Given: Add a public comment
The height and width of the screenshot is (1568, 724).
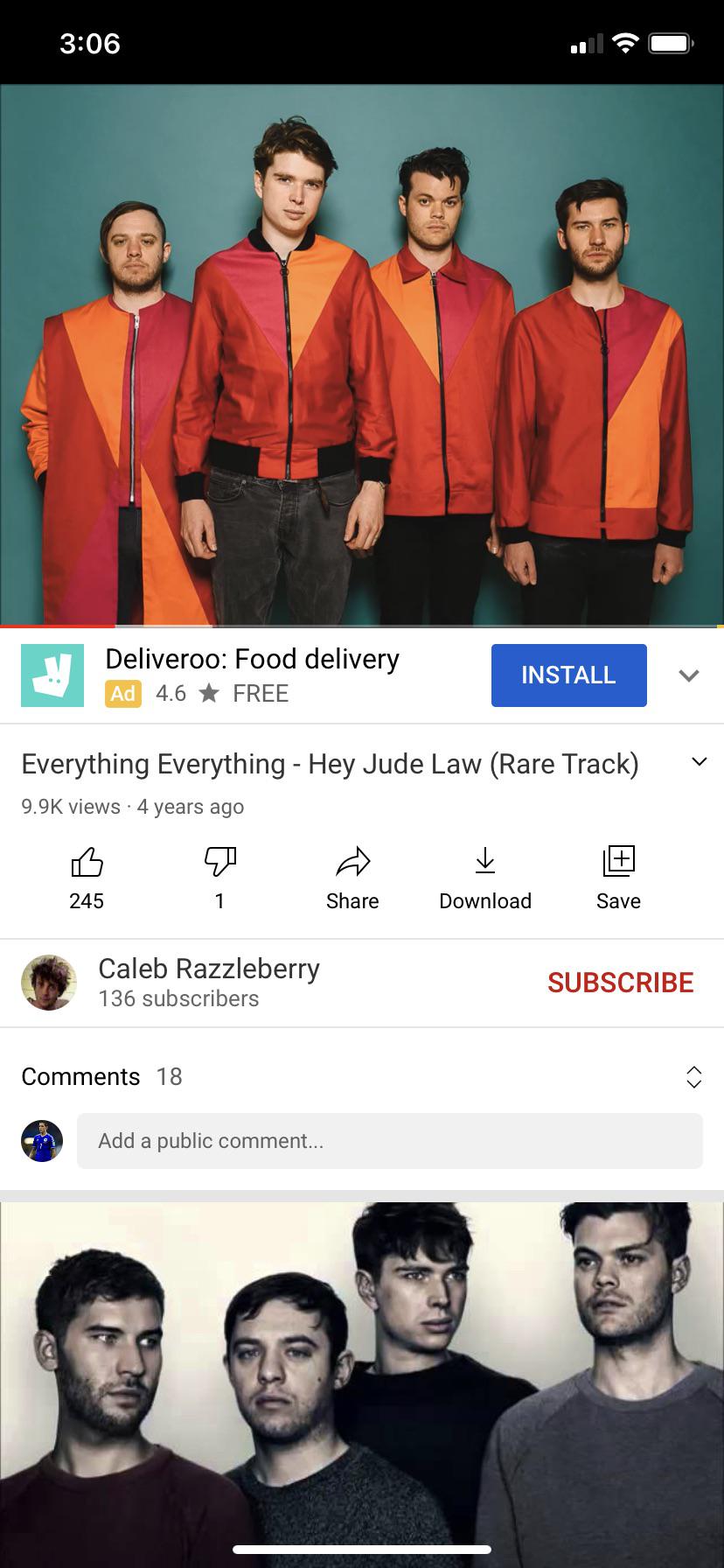Looking at the screenshot, I should [x=389, y=1140].
